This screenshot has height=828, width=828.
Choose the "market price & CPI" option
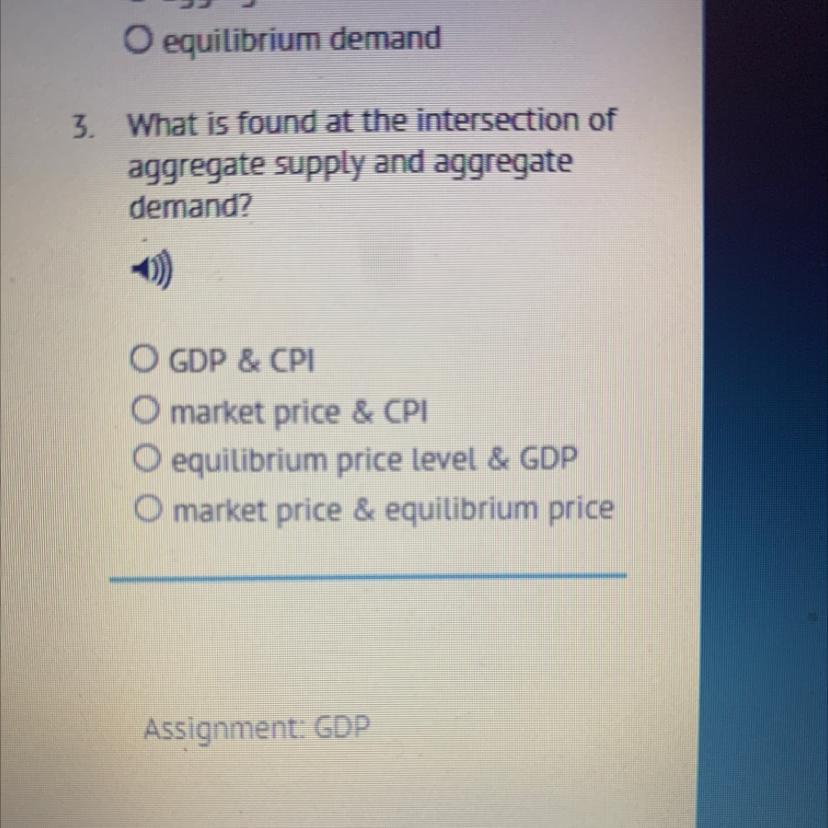tap(147, 410)
